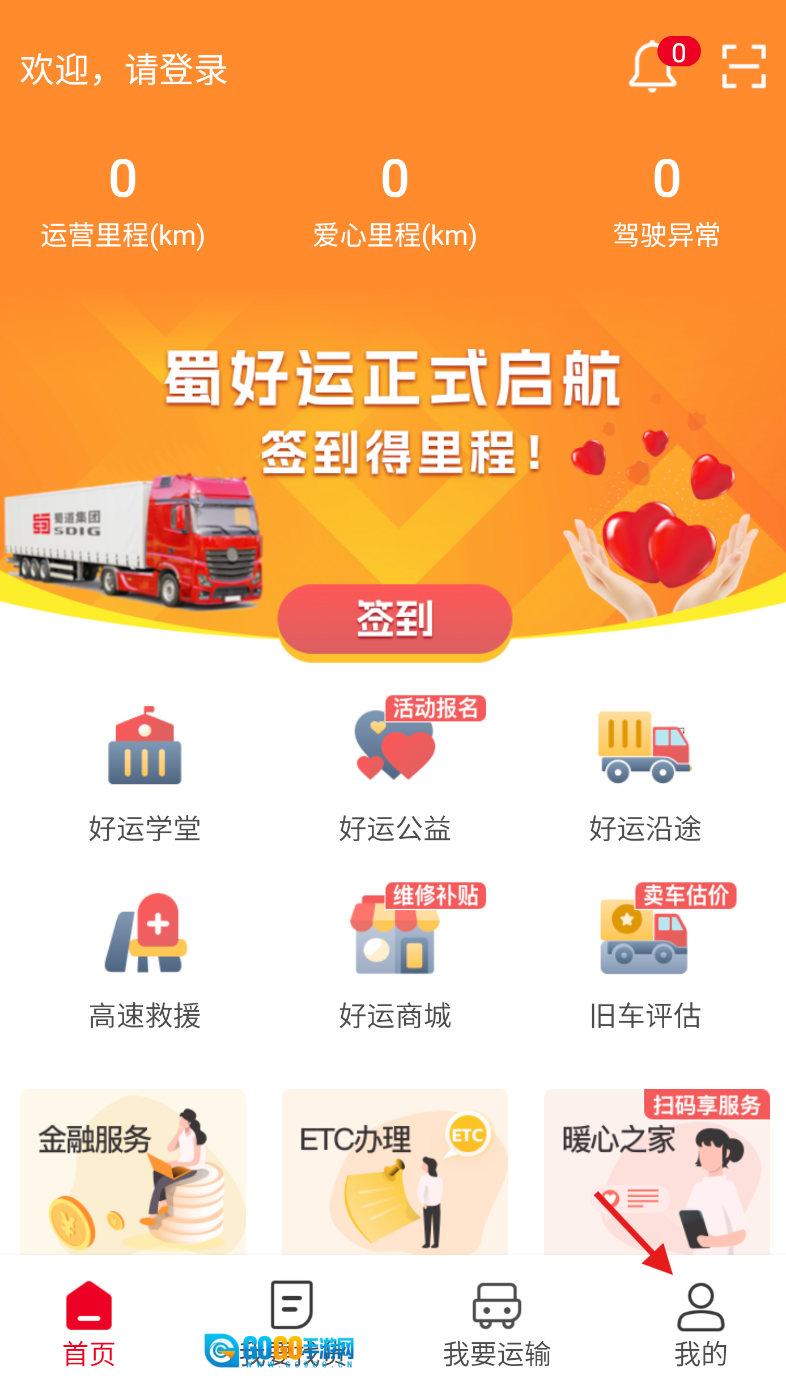
Task: Switch to the 我要运输 tab
Action: (x=497, y=1323)
